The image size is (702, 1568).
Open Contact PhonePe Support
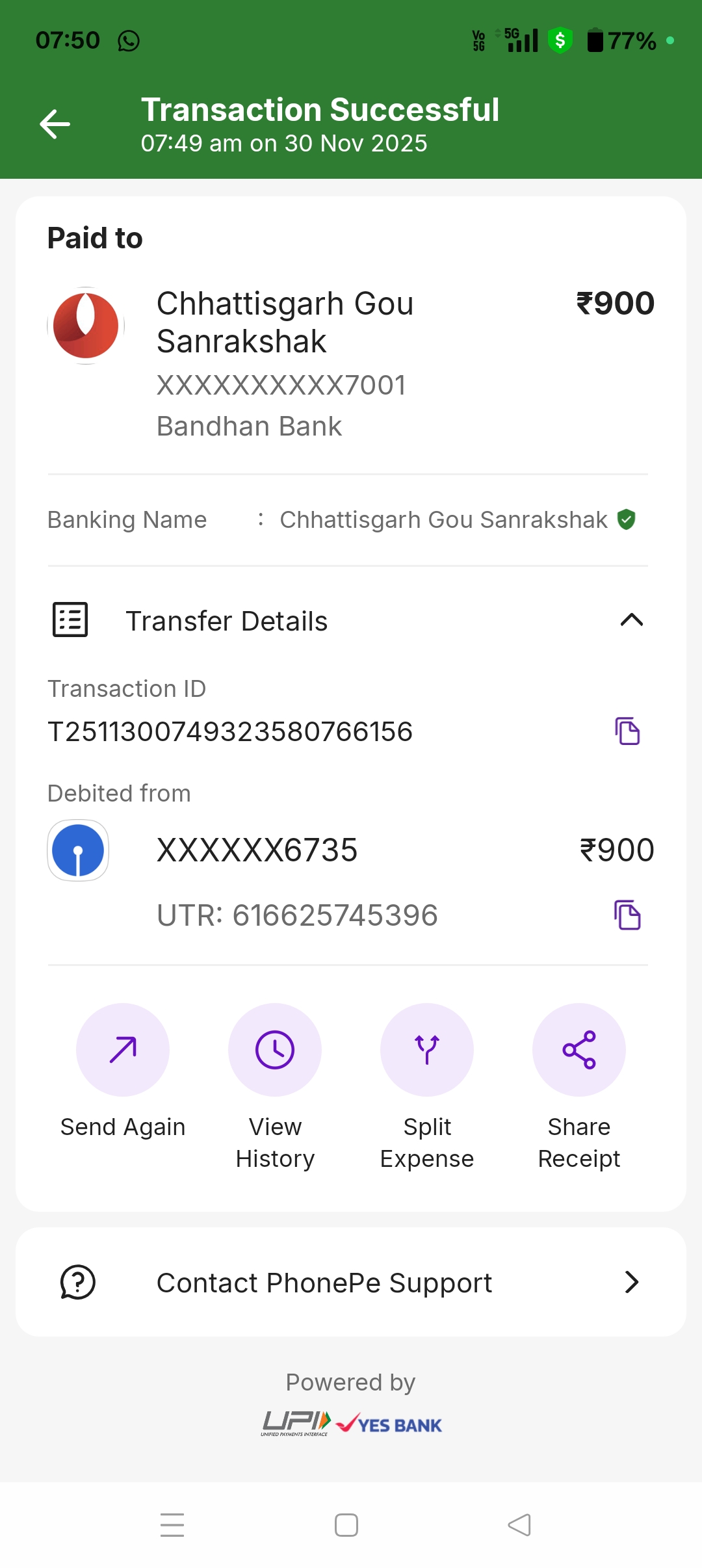(x=351, y=1283)
